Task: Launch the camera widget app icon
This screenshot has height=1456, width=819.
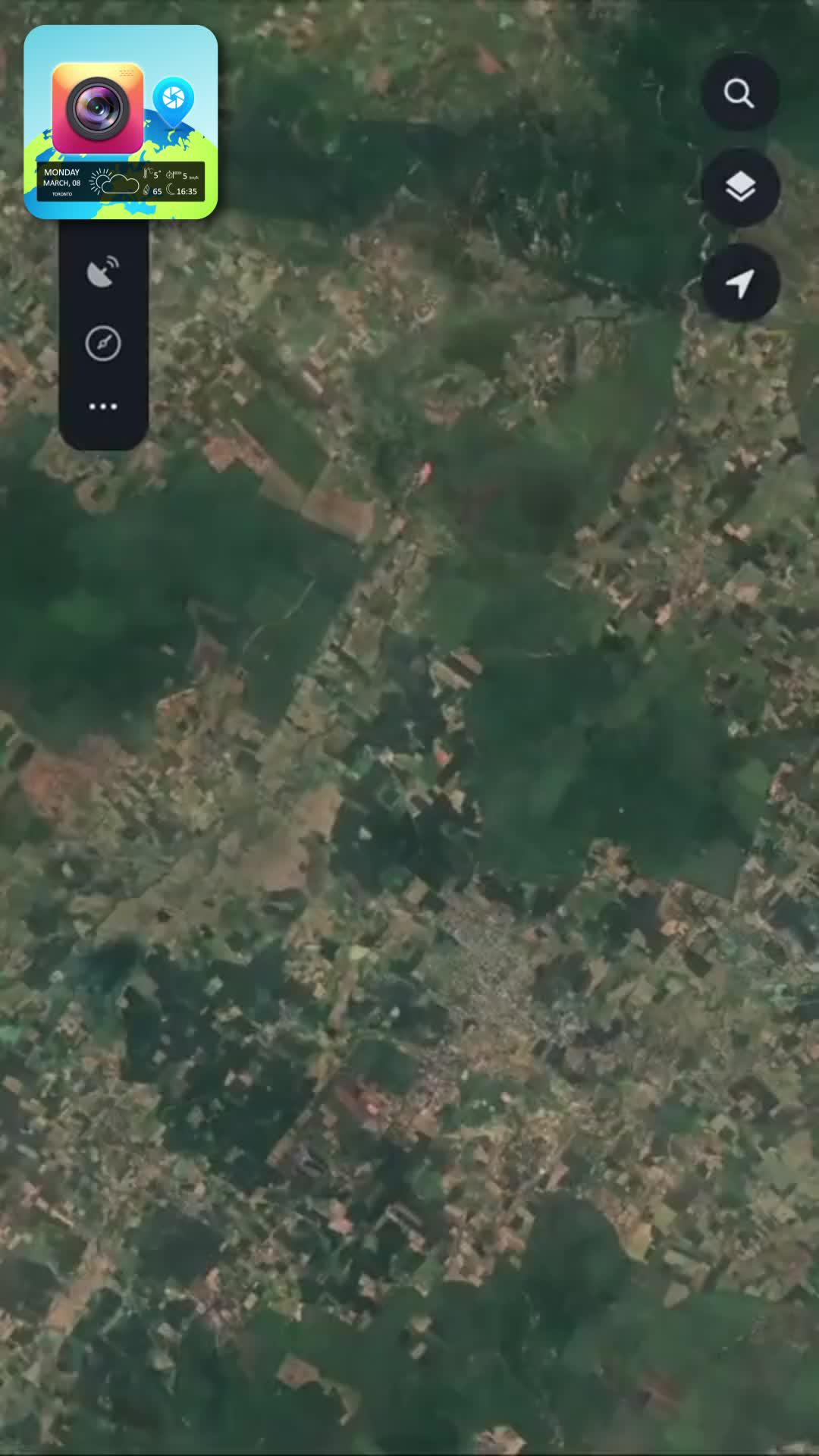Action: click(x=97, y=109)
